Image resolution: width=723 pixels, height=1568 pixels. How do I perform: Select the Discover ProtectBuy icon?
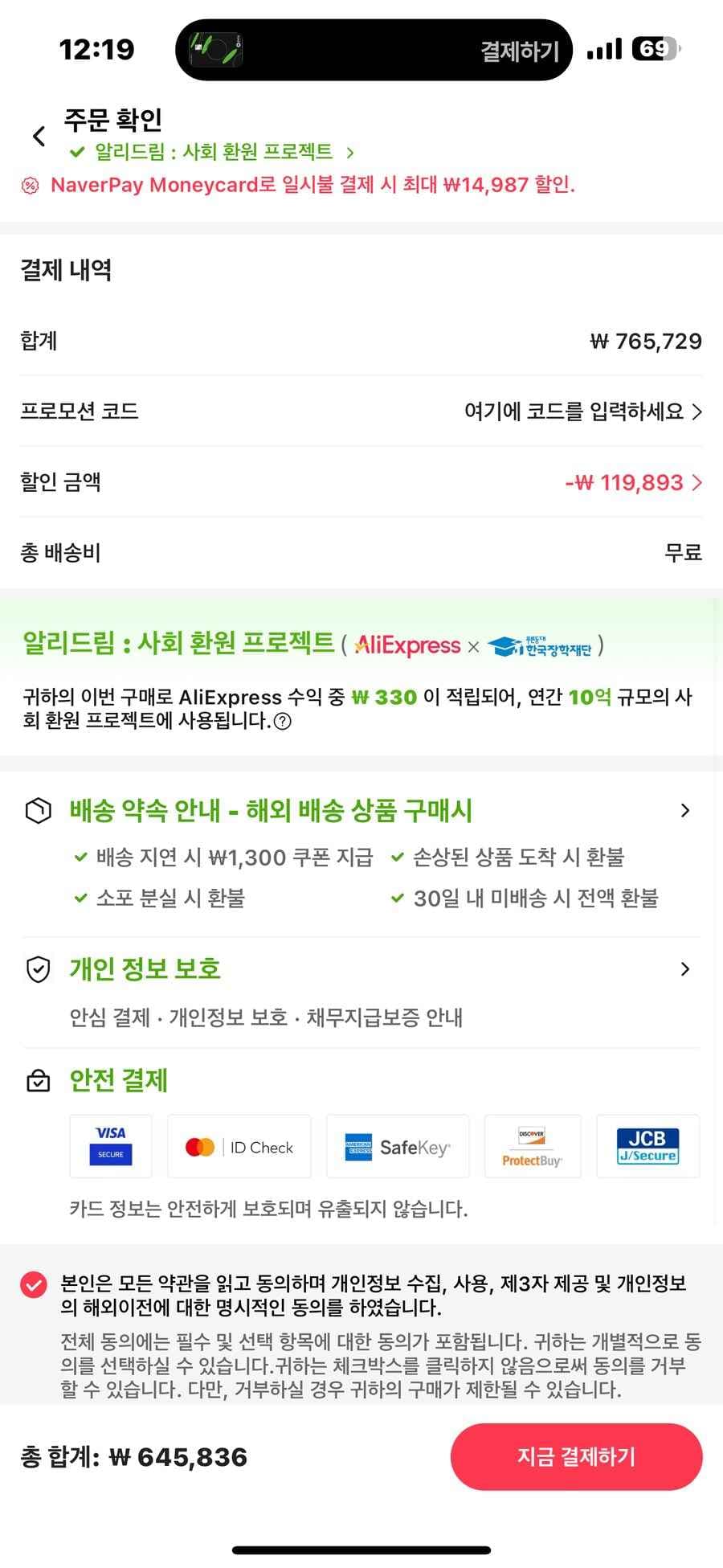532,1146
